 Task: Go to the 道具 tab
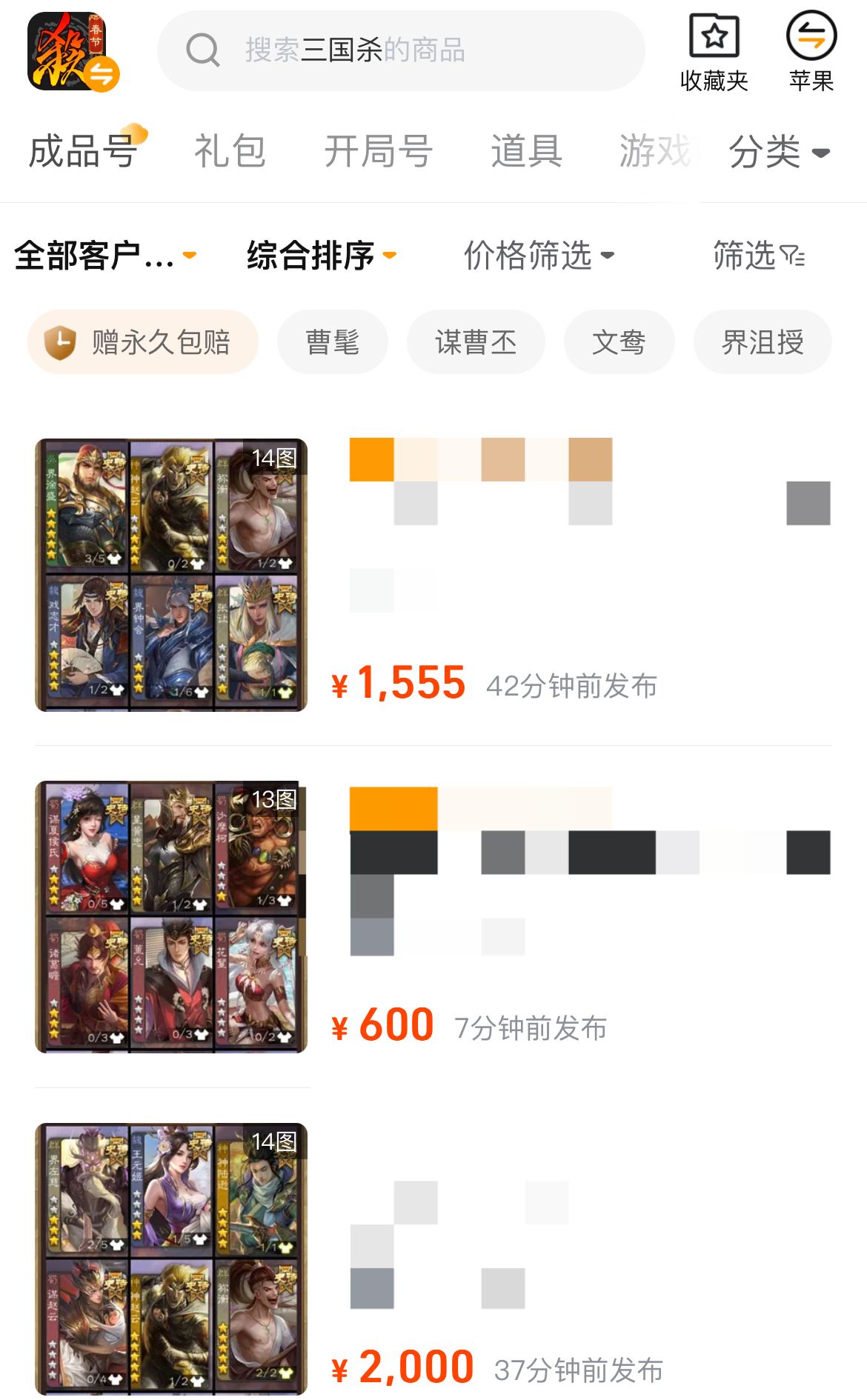(x=526, y=152)
